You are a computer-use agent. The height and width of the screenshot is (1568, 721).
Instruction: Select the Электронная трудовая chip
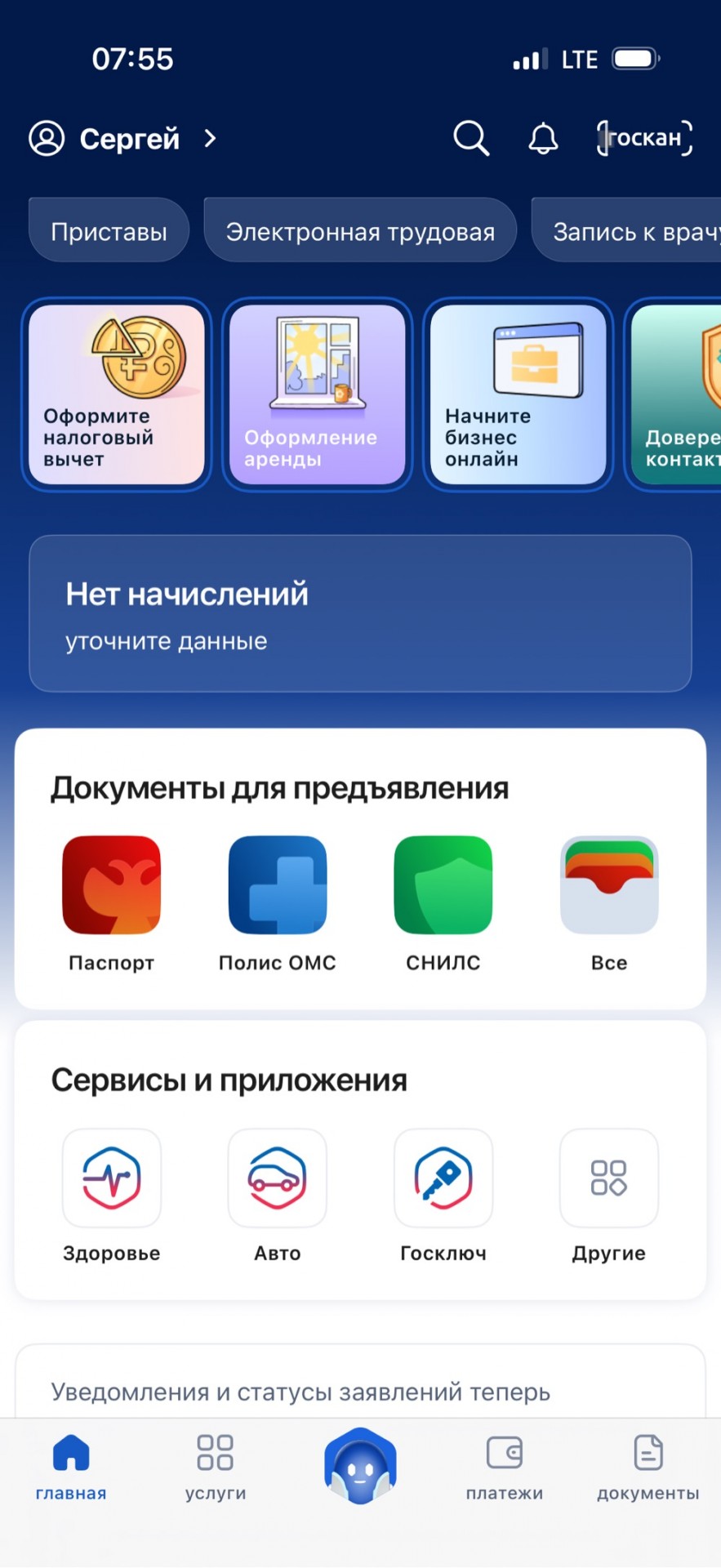(360, 231)
